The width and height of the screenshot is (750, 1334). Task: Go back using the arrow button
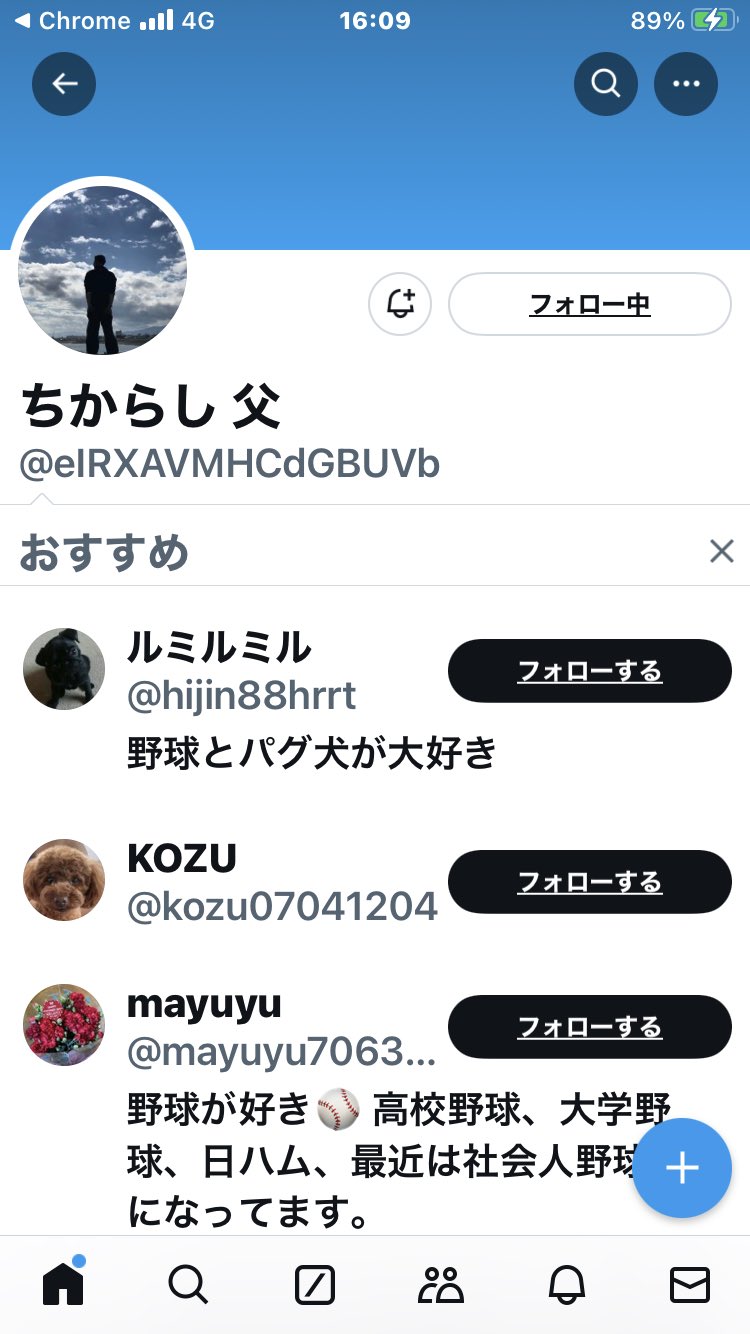tap(64, 84)
